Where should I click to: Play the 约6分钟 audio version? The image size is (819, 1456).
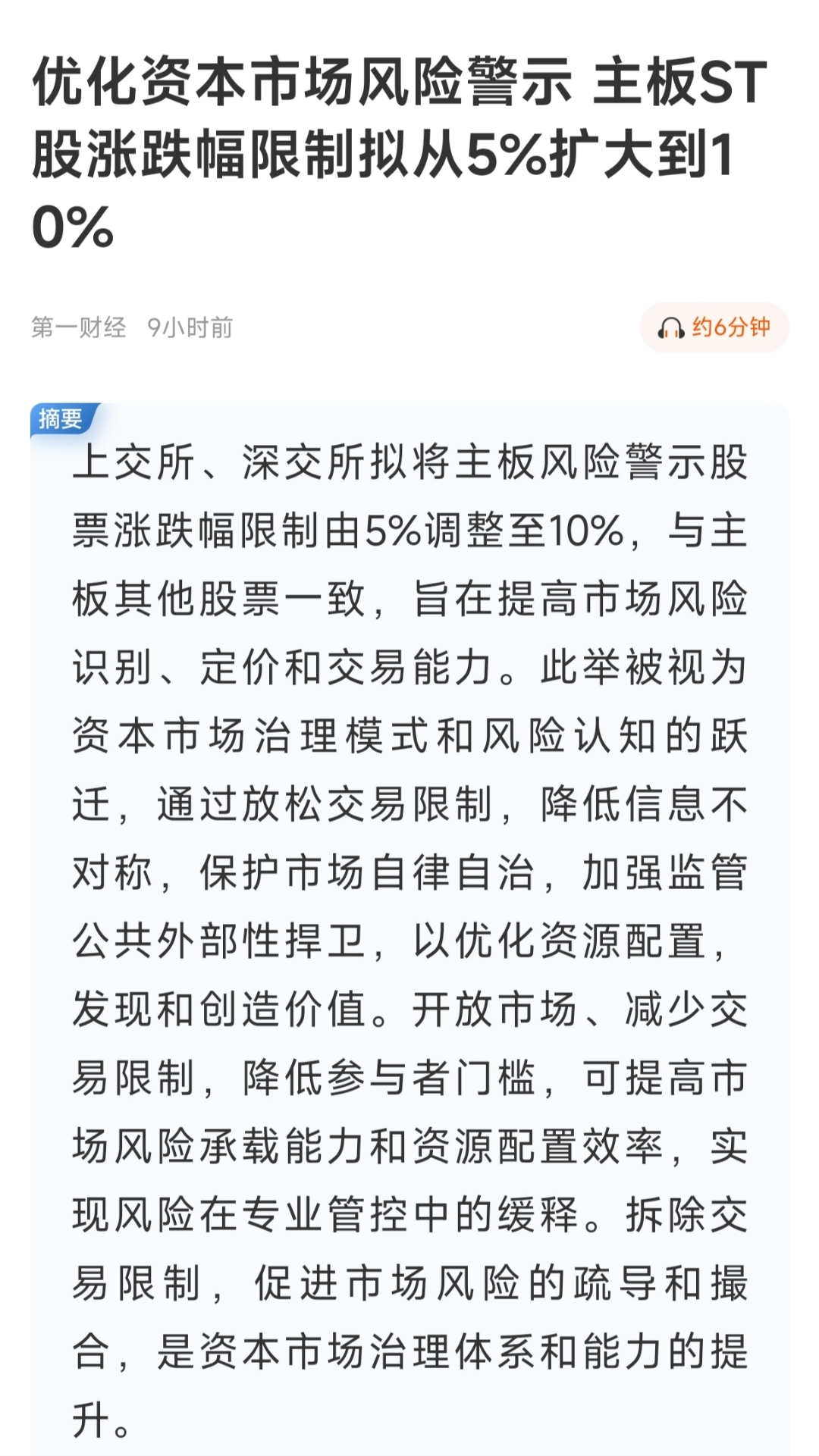tap(714, 327)
